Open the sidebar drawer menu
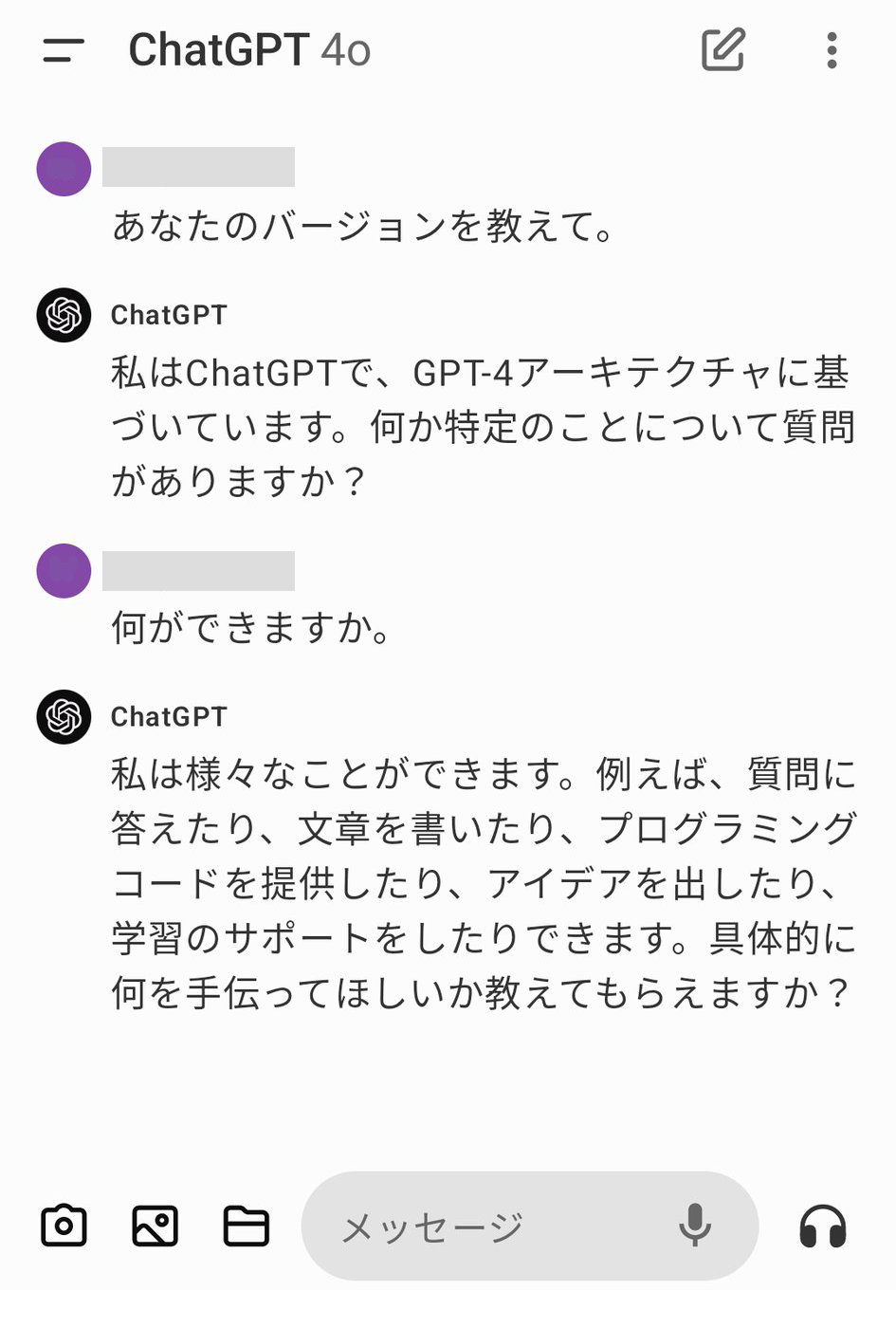896x1328 pixels. pos(64,50)
